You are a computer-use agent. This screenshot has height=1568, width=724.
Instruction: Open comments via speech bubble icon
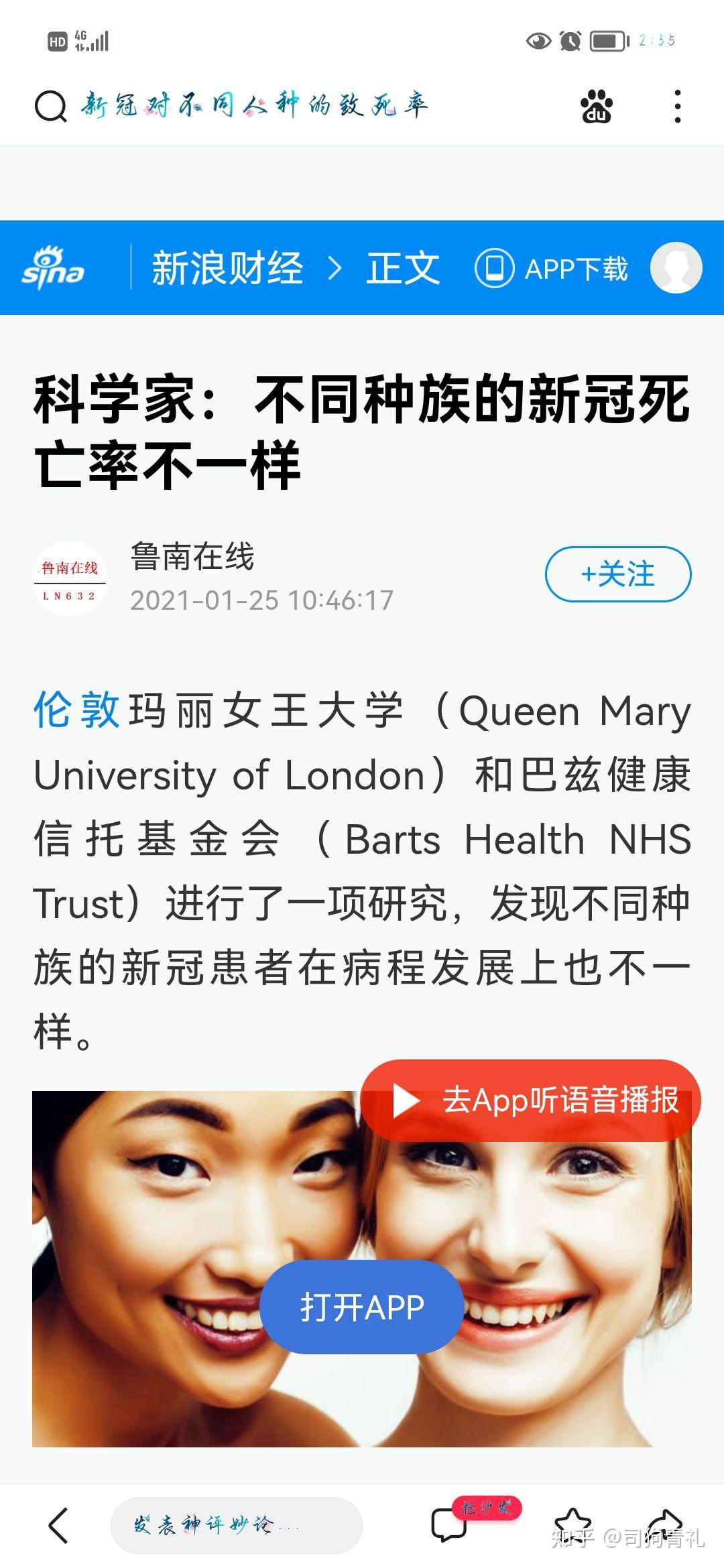449,1525
